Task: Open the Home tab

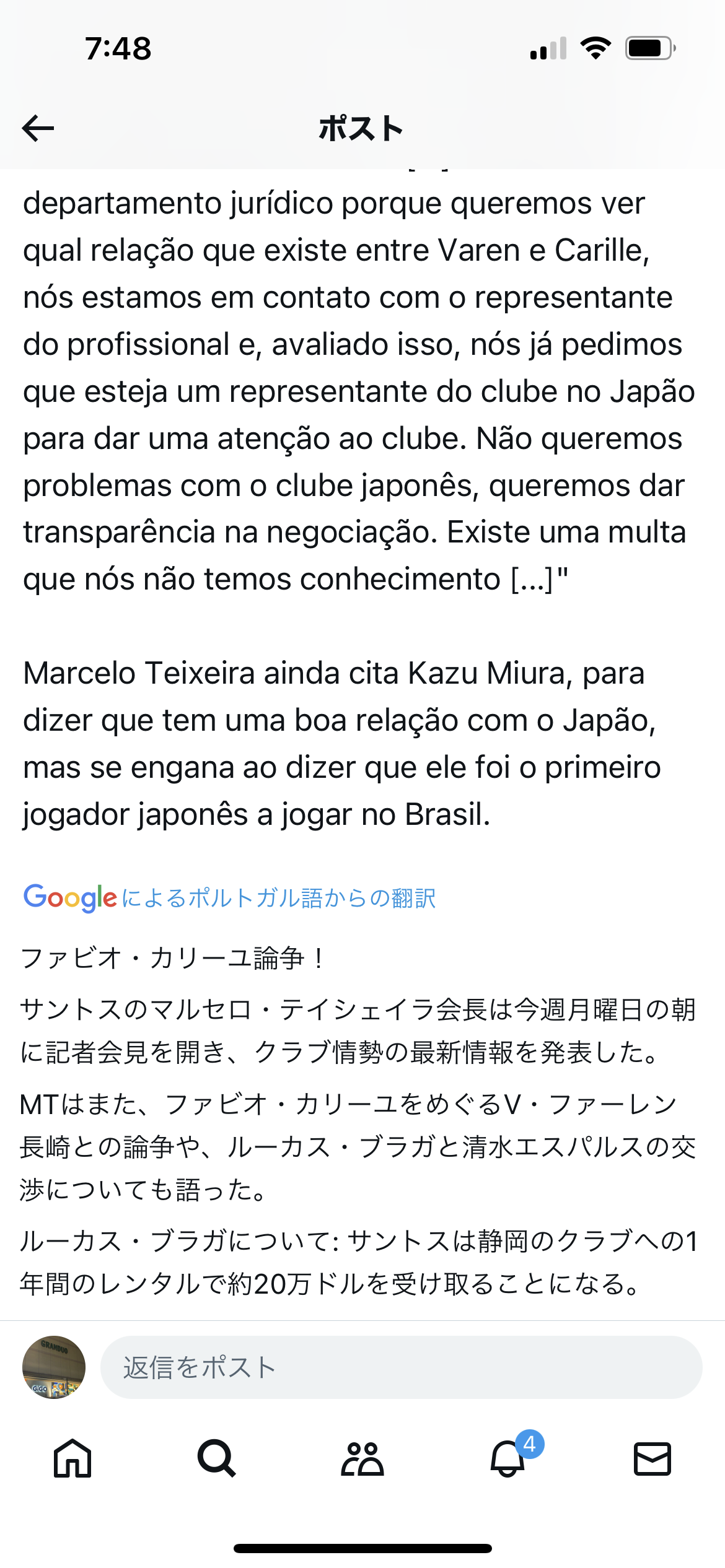Action: [x=72, y=1458]
